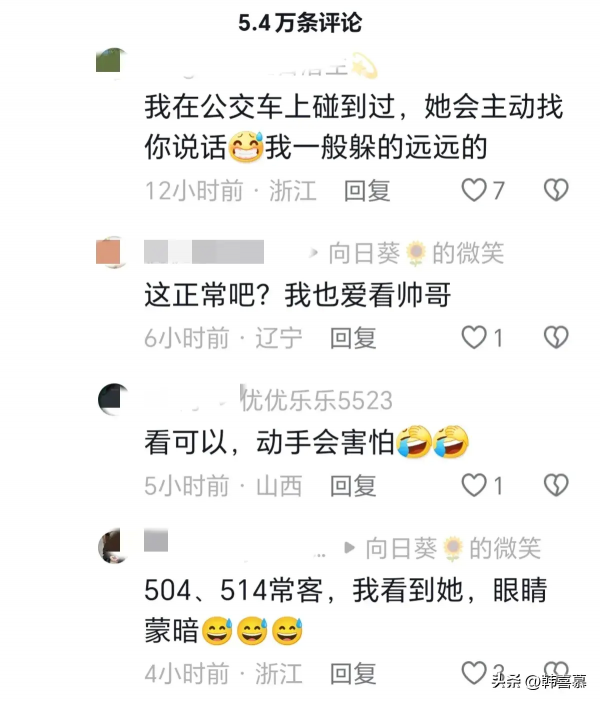Viewport: 600px width, 702px height.
Task: Like the comment about 公交车上碰到过
Action: 473,190
